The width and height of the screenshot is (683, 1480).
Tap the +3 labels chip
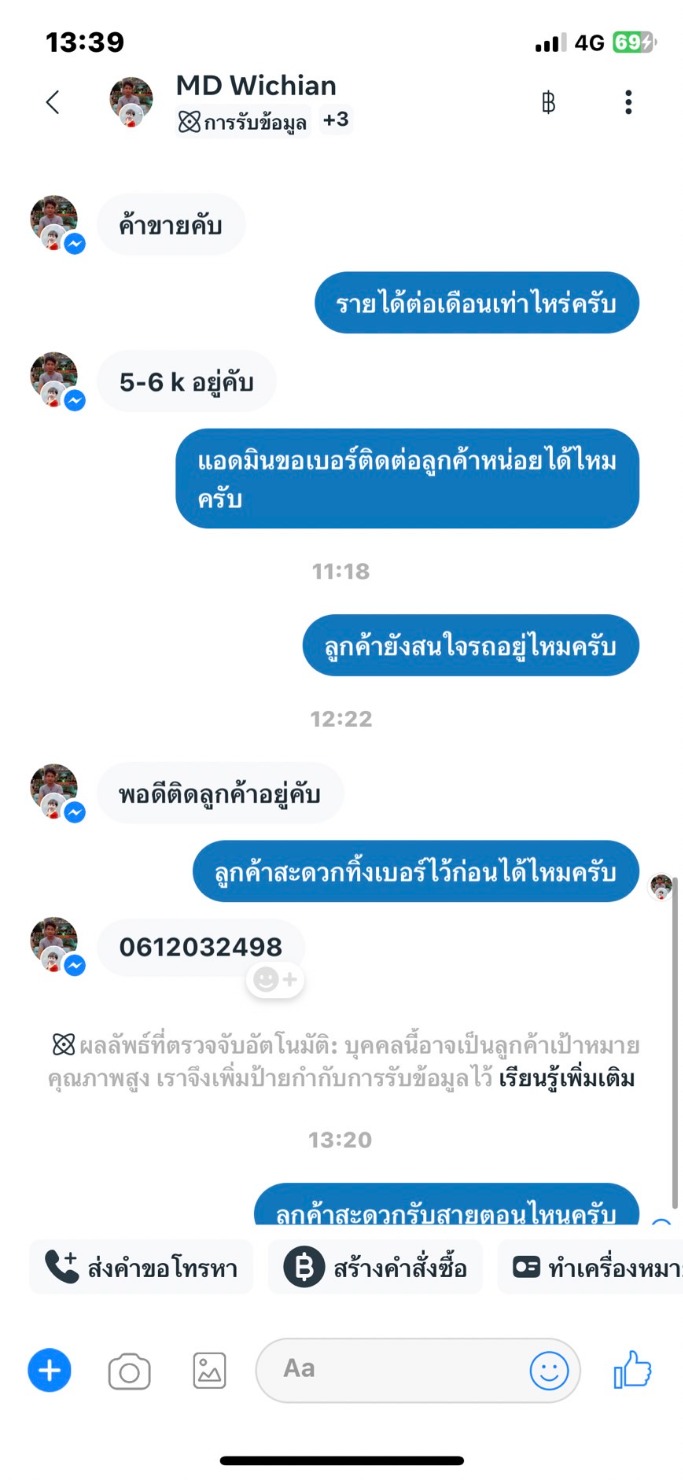pyautogui.click(x=336, y=121)
